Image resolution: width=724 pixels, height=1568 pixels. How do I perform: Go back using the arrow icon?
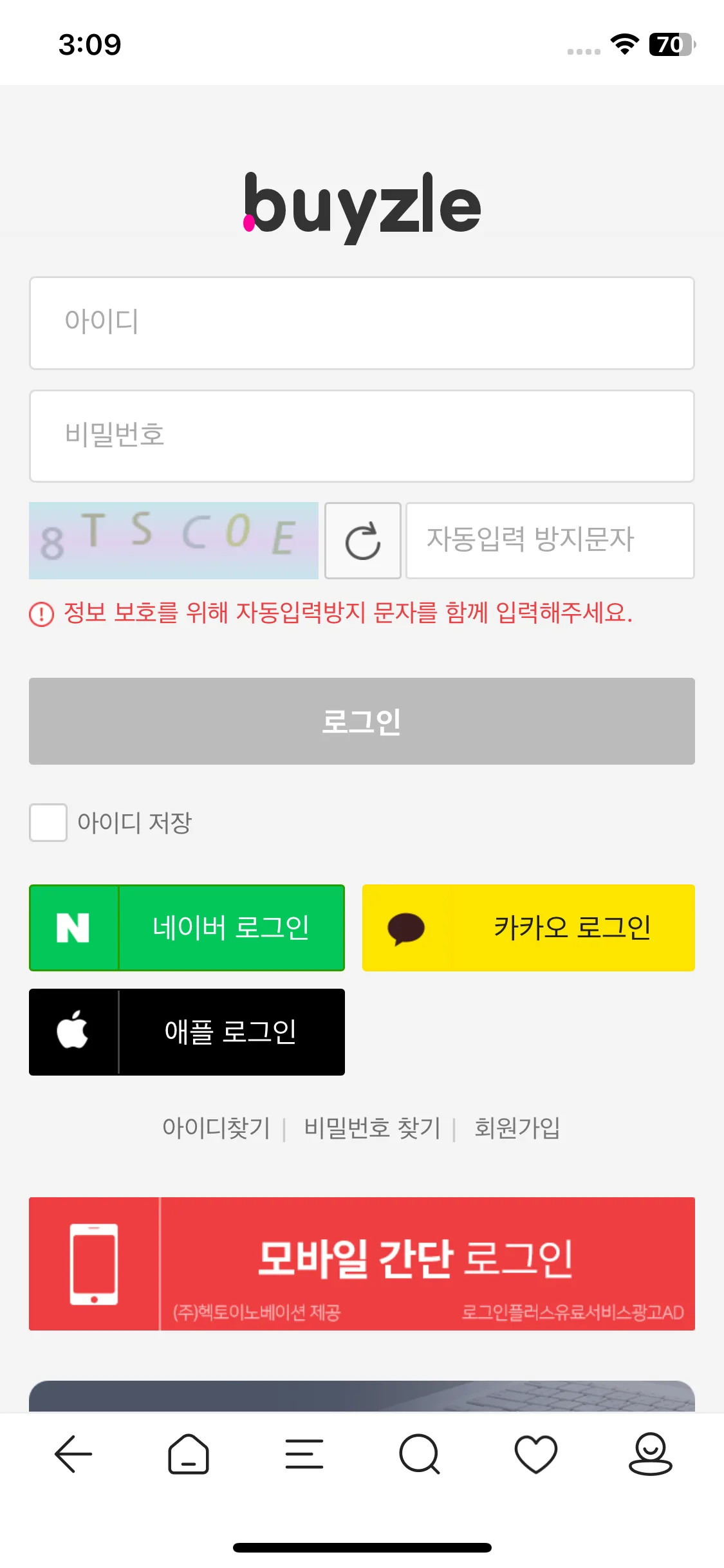pos(73,1453)
